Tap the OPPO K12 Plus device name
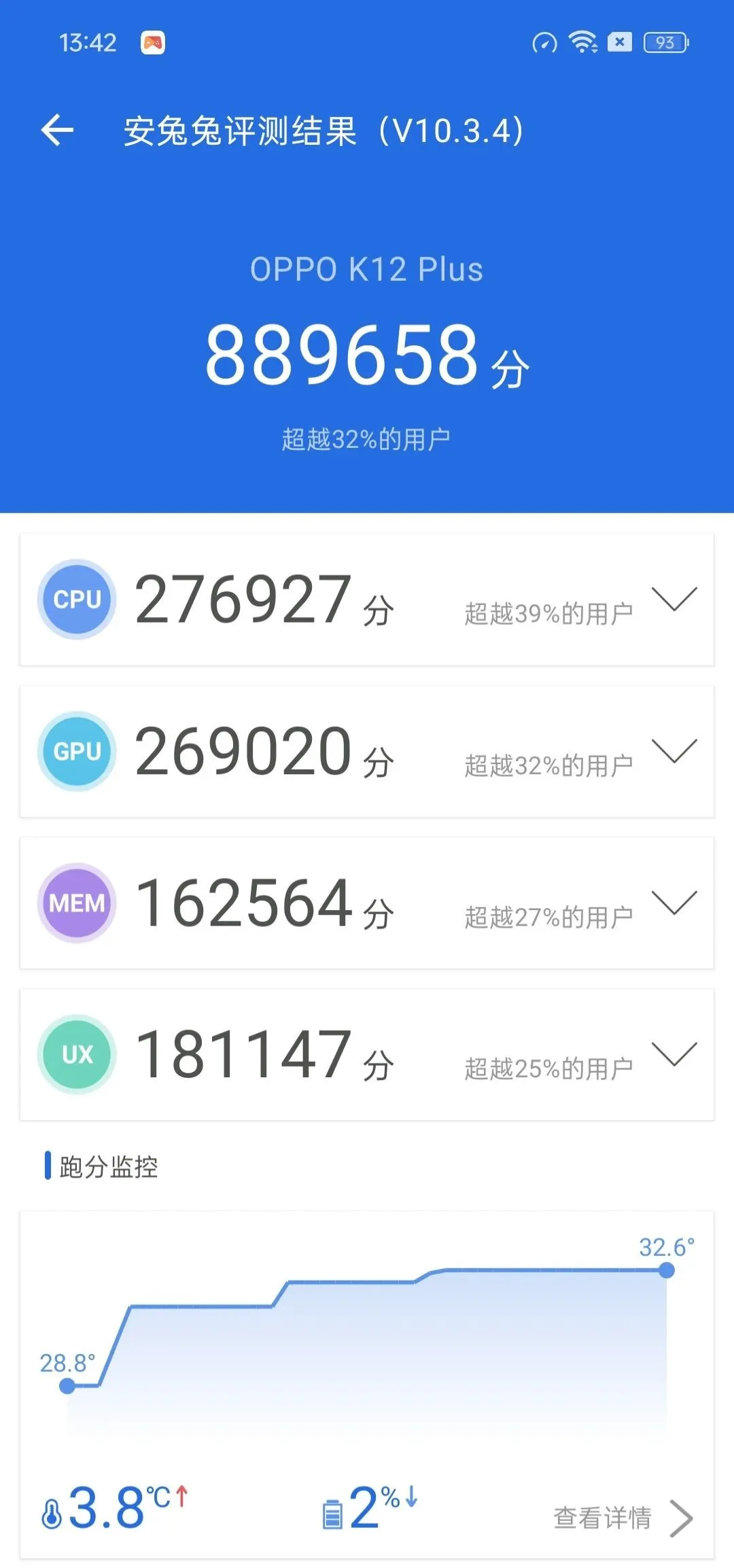 367,268
